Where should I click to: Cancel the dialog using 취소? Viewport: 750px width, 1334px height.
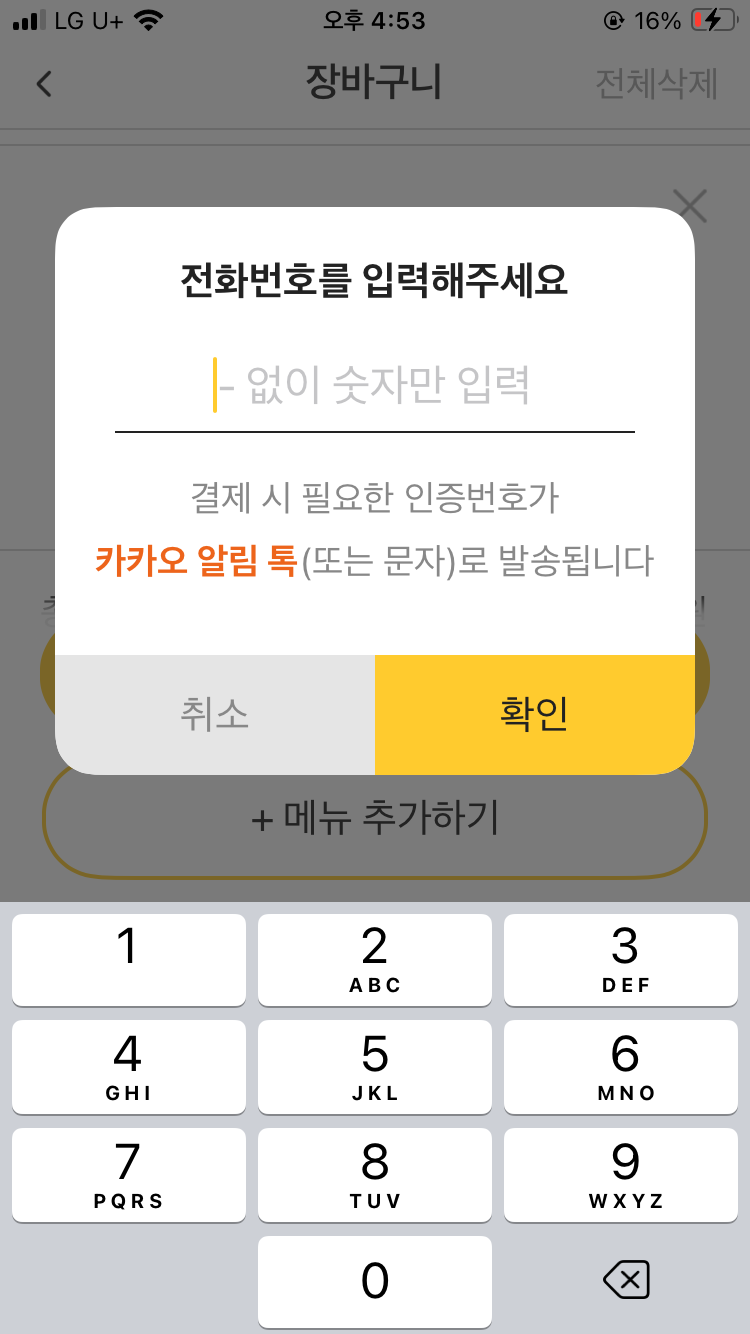(216, 714)
